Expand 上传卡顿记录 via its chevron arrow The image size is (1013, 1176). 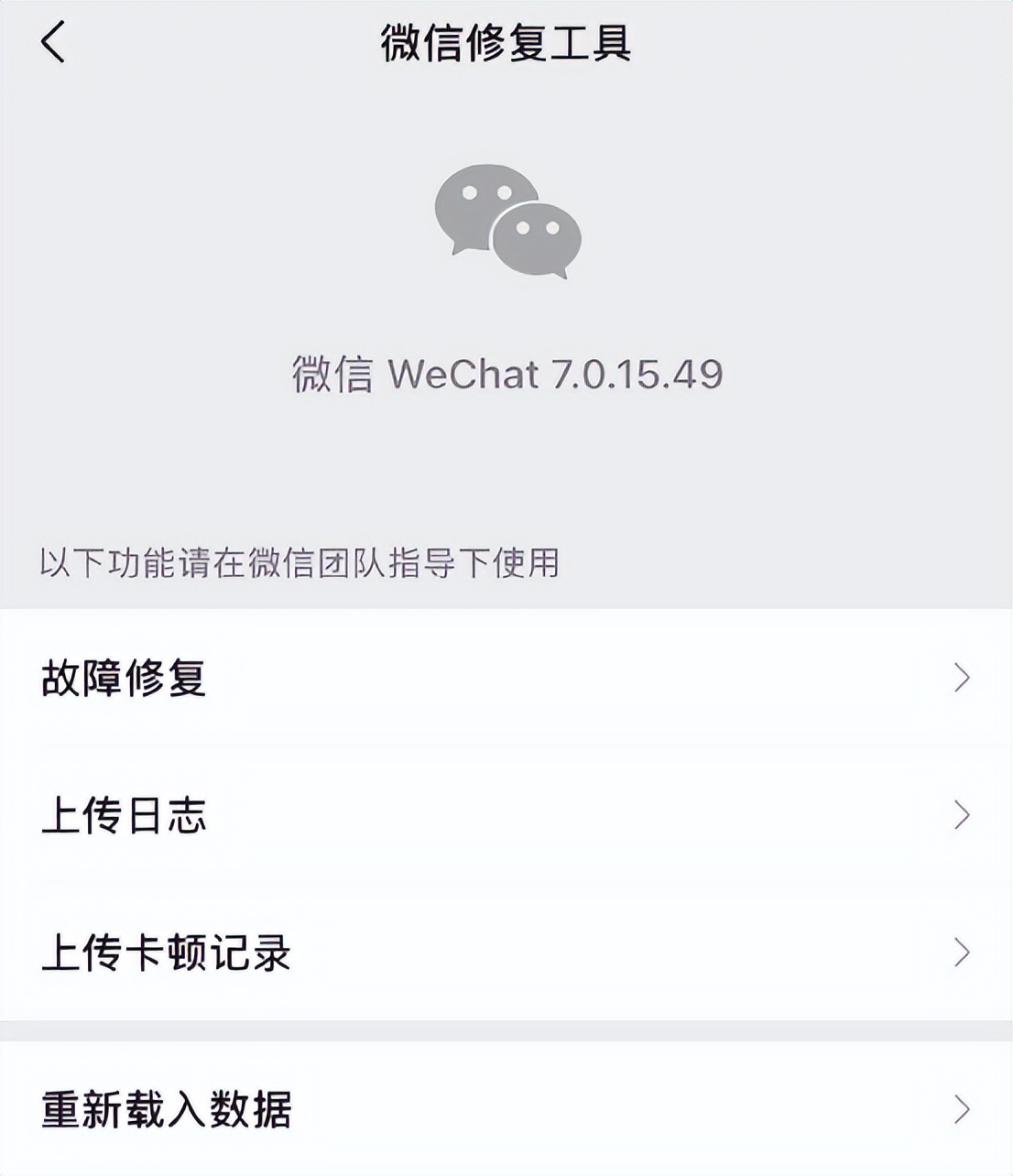[961, 953]
